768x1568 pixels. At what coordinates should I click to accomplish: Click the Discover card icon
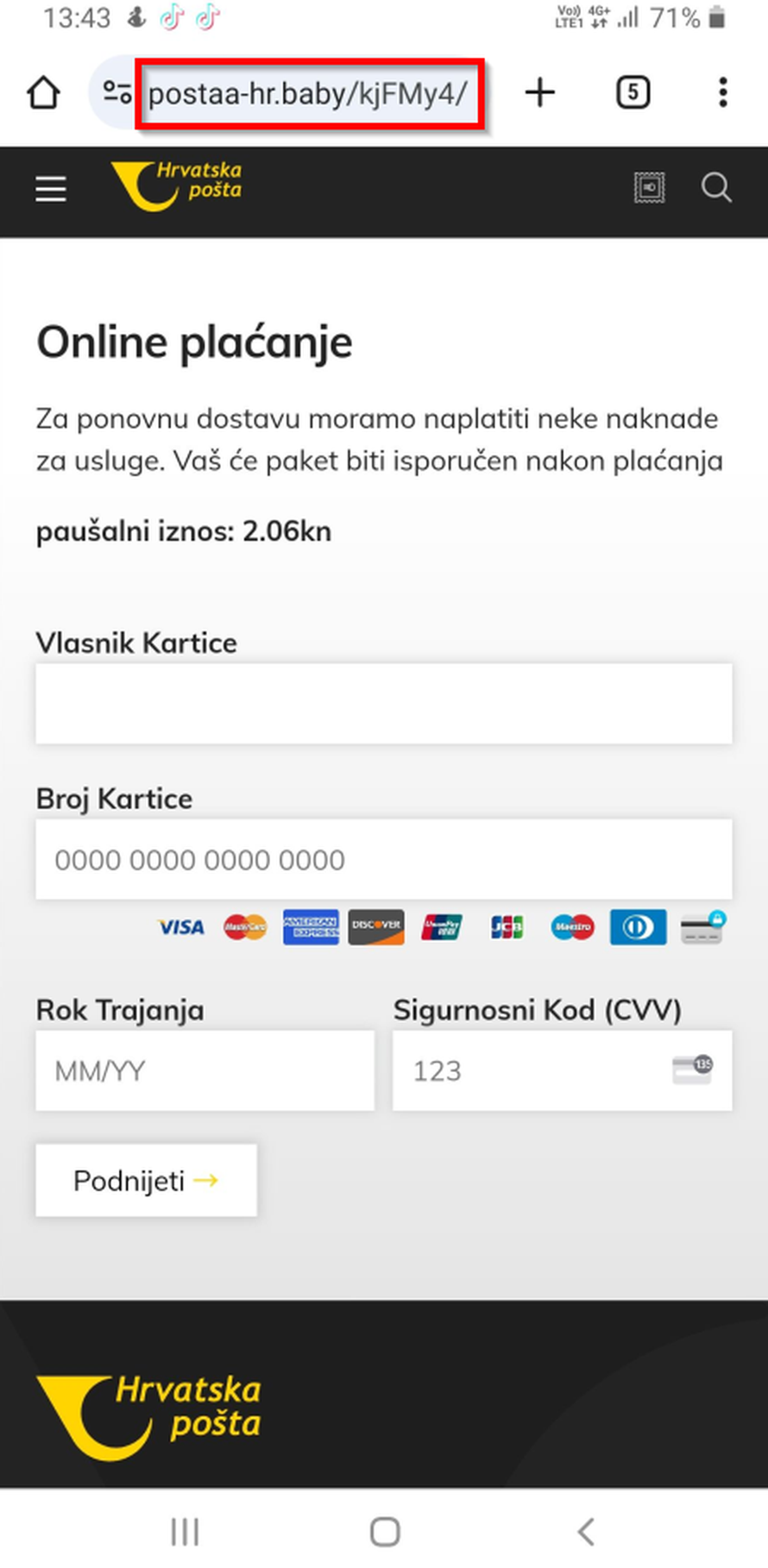coord(375,927)
